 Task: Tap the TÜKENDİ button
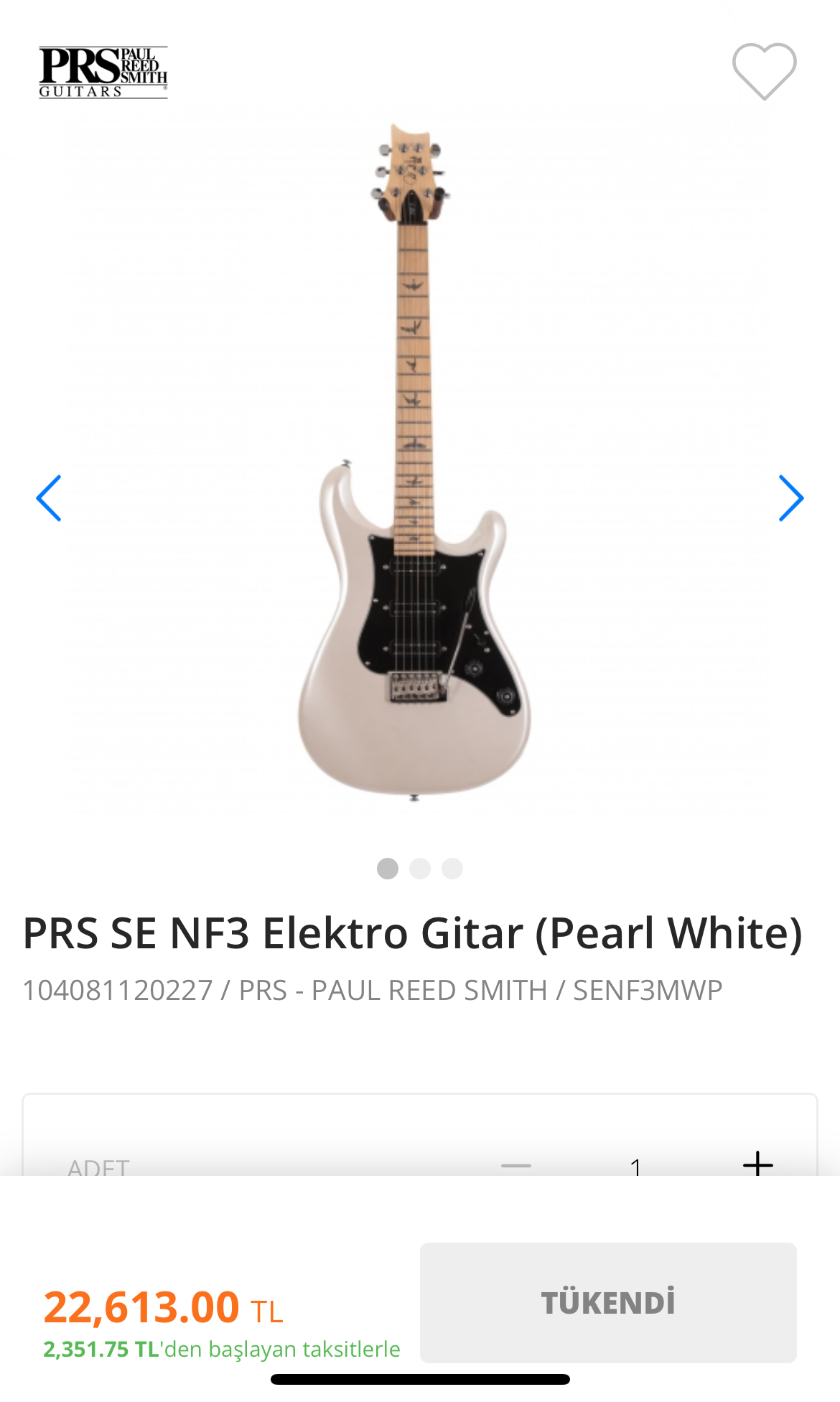[x=608, y=1302]
